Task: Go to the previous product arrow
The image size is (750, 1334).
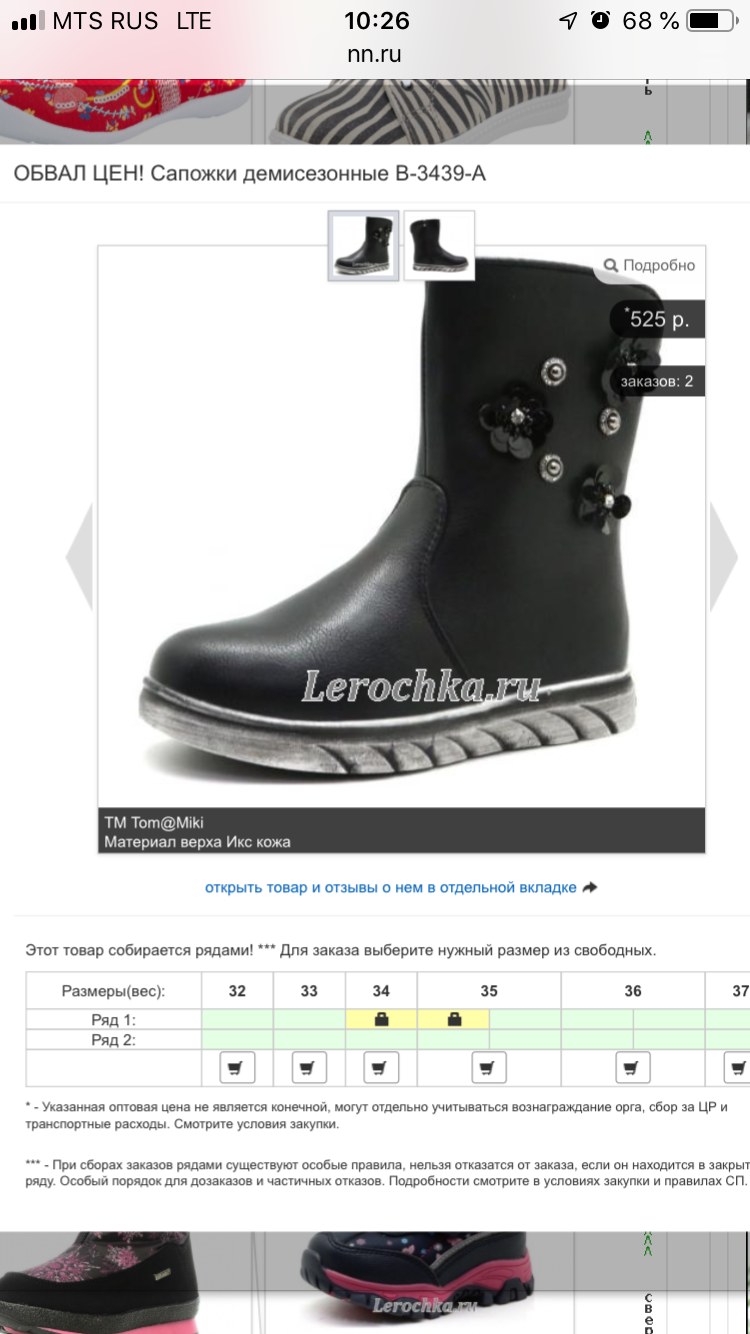Action: point(79,557)
